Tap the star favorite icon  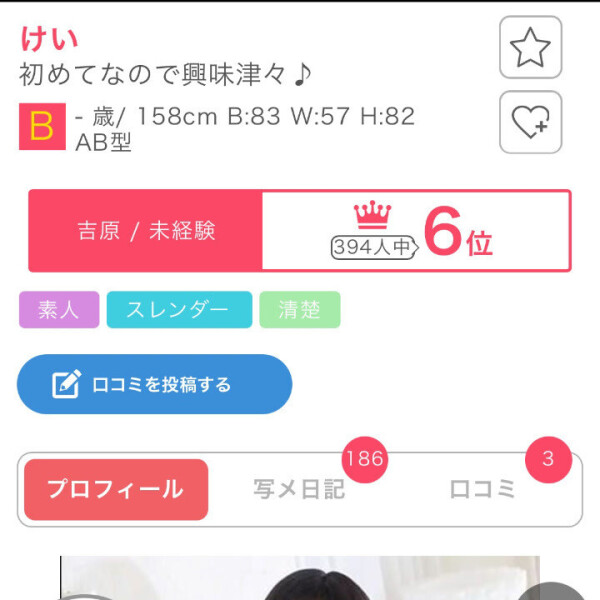click(x=530, y=47)
